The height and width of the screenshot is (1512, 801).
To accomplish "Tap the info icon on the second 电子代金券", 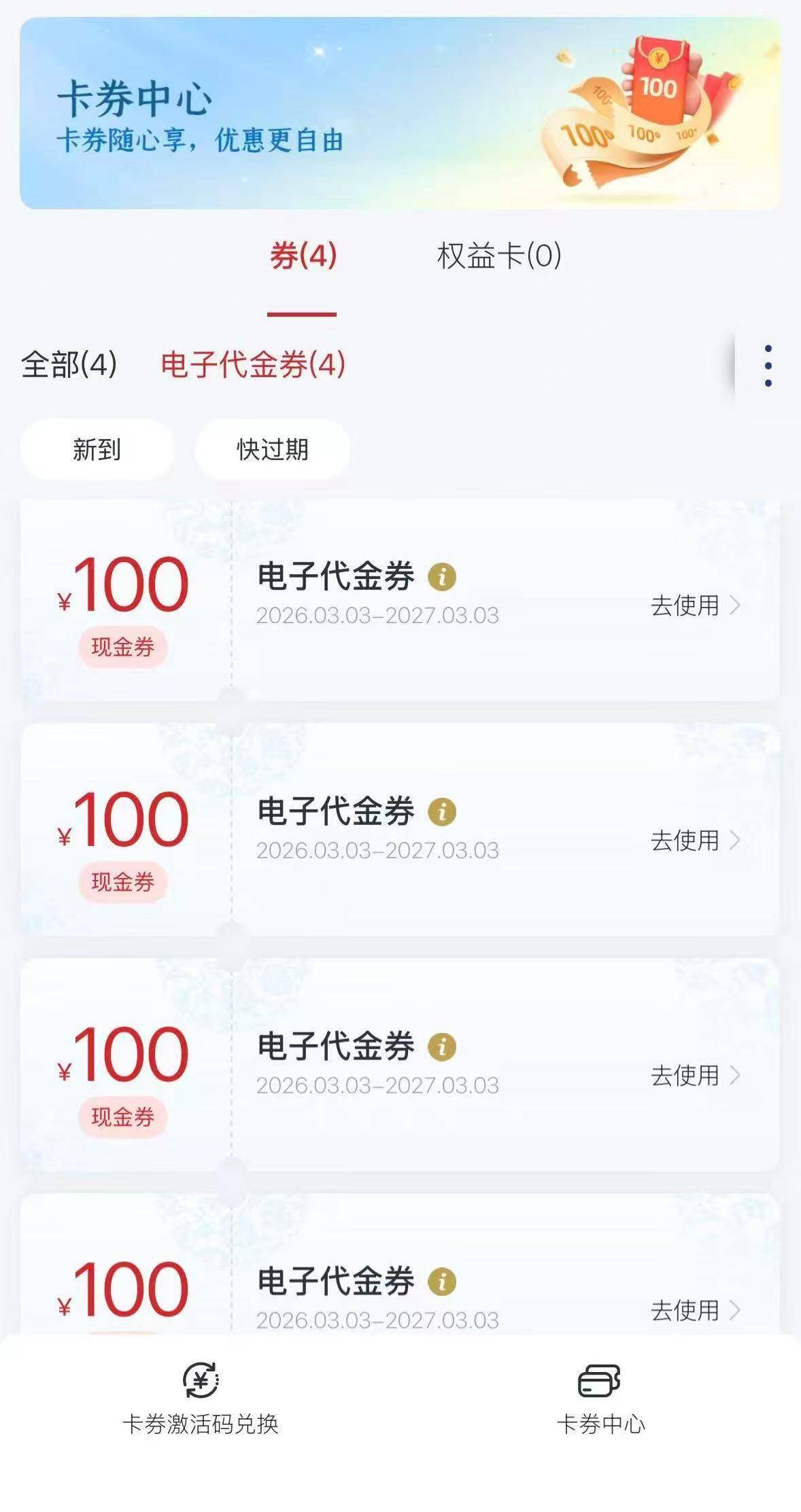I will [443, 811].
